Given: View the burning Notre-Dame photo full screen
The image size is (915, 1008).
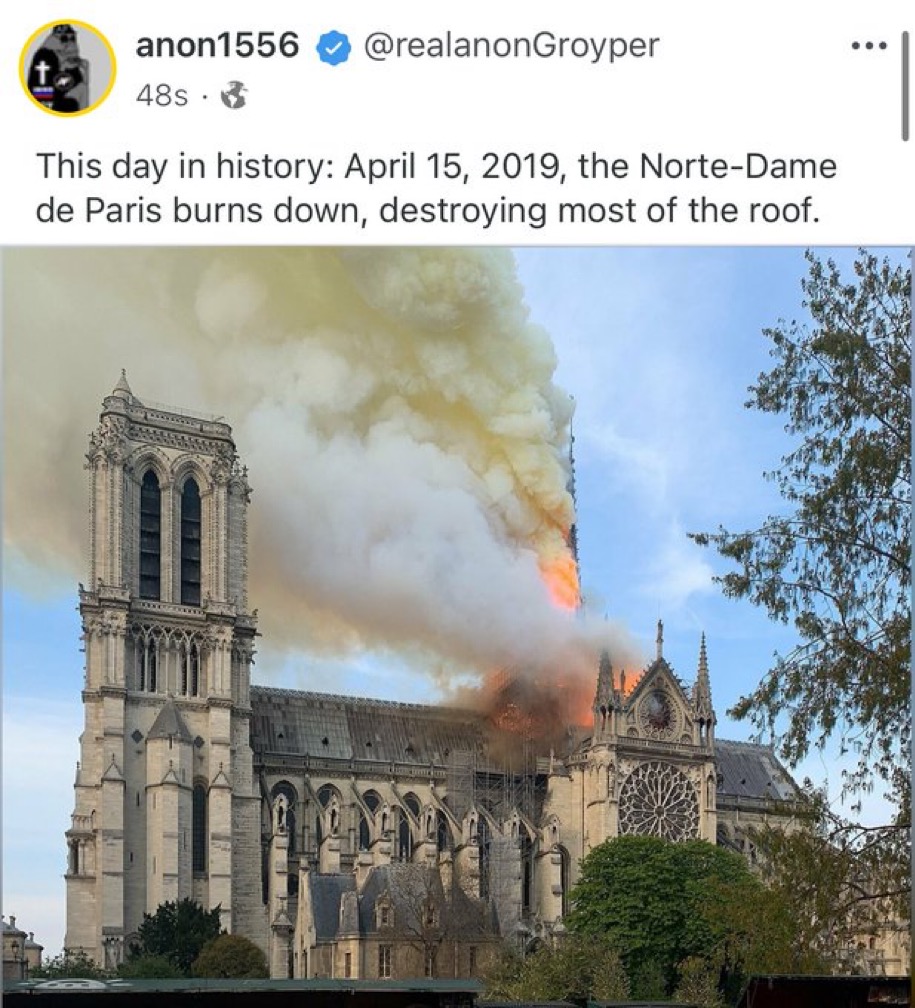Looking at the screenshot, I should tap(456, 620).
